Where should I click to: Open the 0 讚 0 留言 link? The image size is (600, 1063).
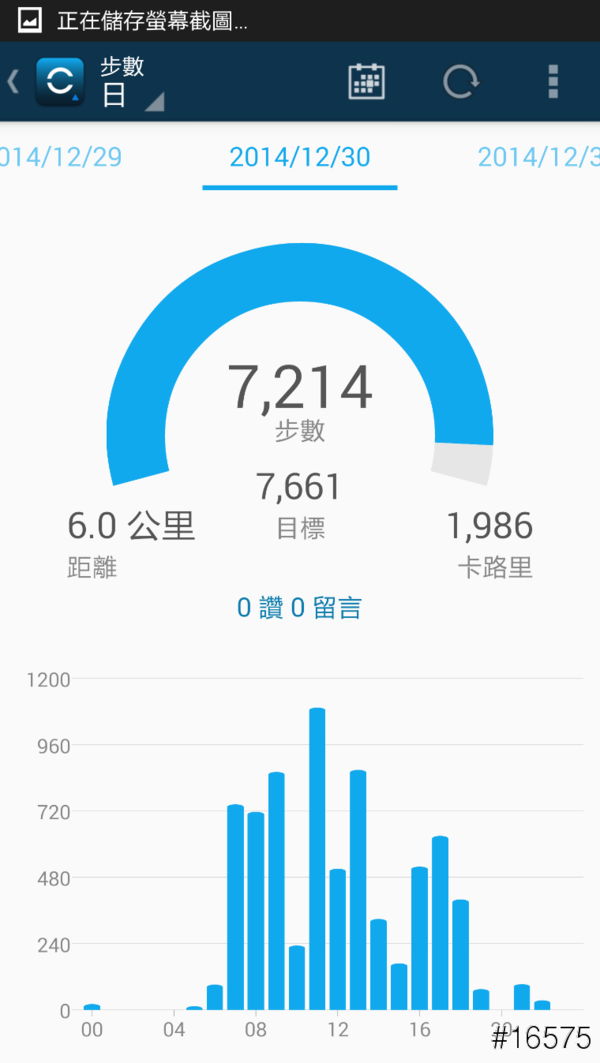[299, 607]
